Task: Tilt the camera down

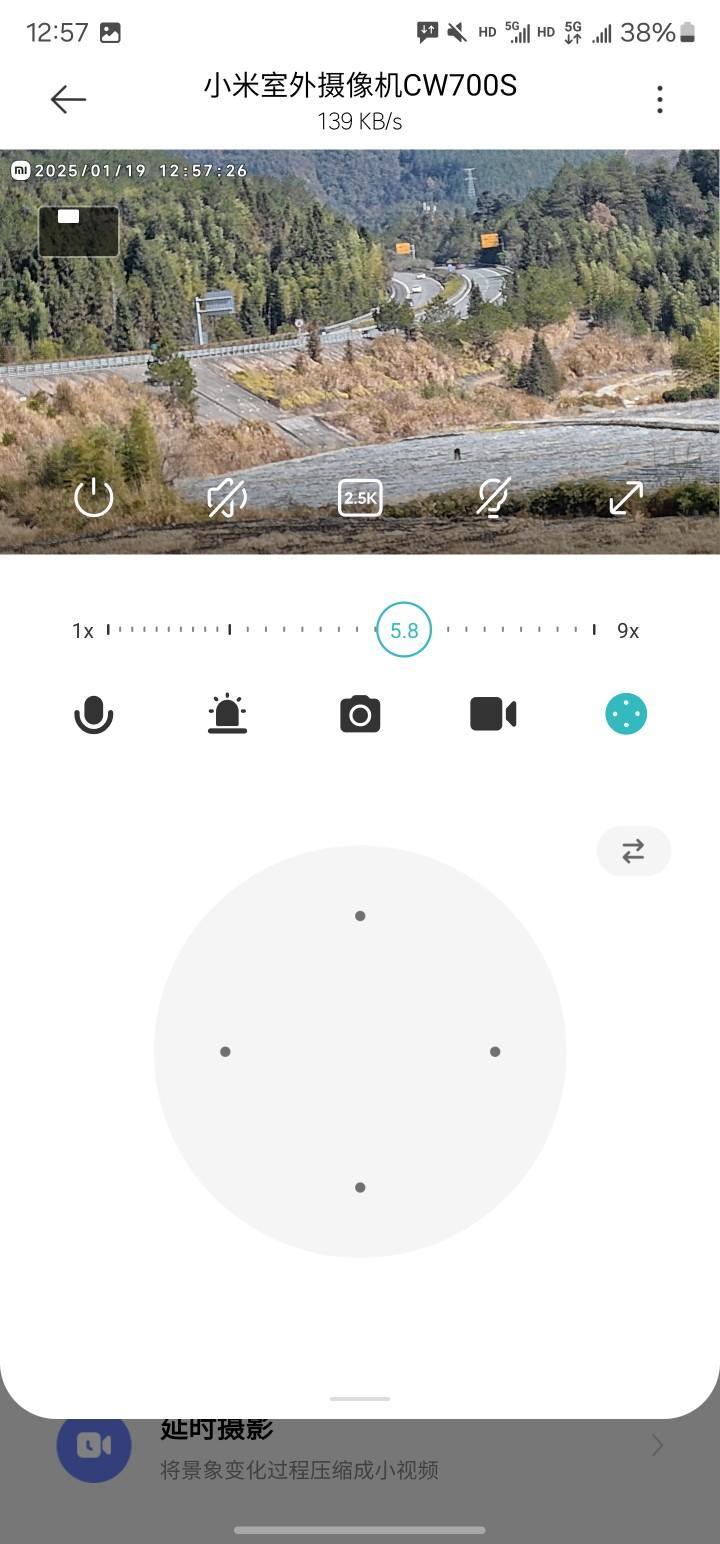Action: coord(360,1187)
